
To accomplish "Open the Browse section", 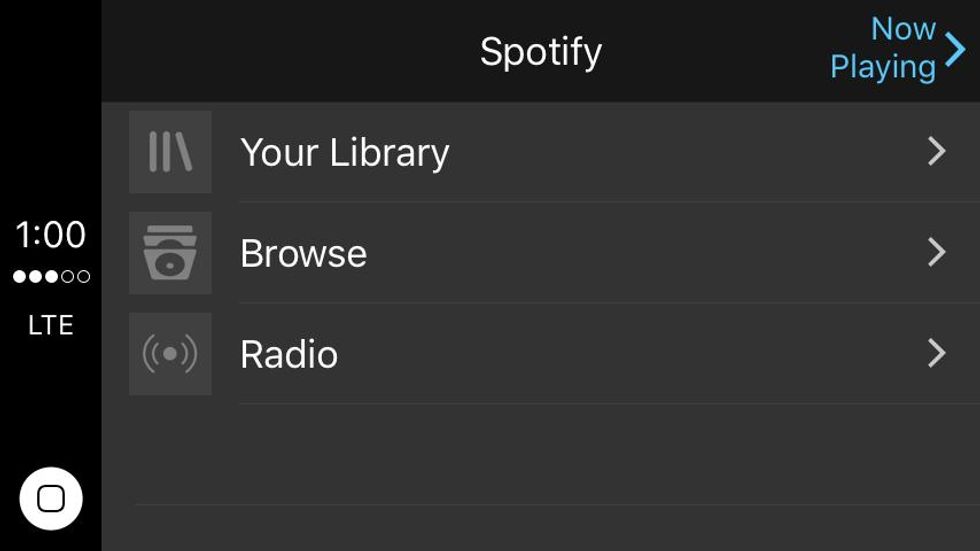I will [540, 253].
